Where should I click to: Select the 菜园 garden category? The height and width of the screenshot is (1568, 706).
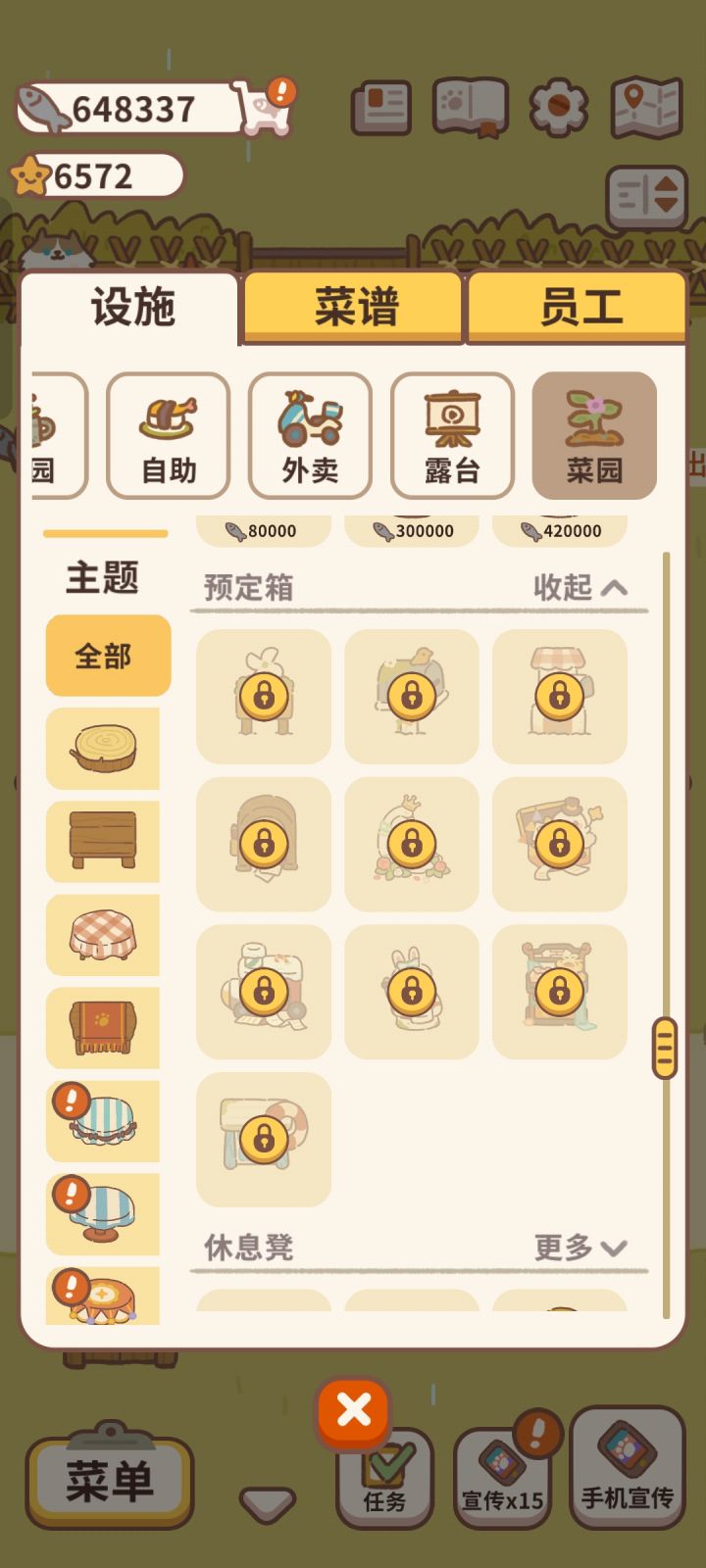coord(593,436)
